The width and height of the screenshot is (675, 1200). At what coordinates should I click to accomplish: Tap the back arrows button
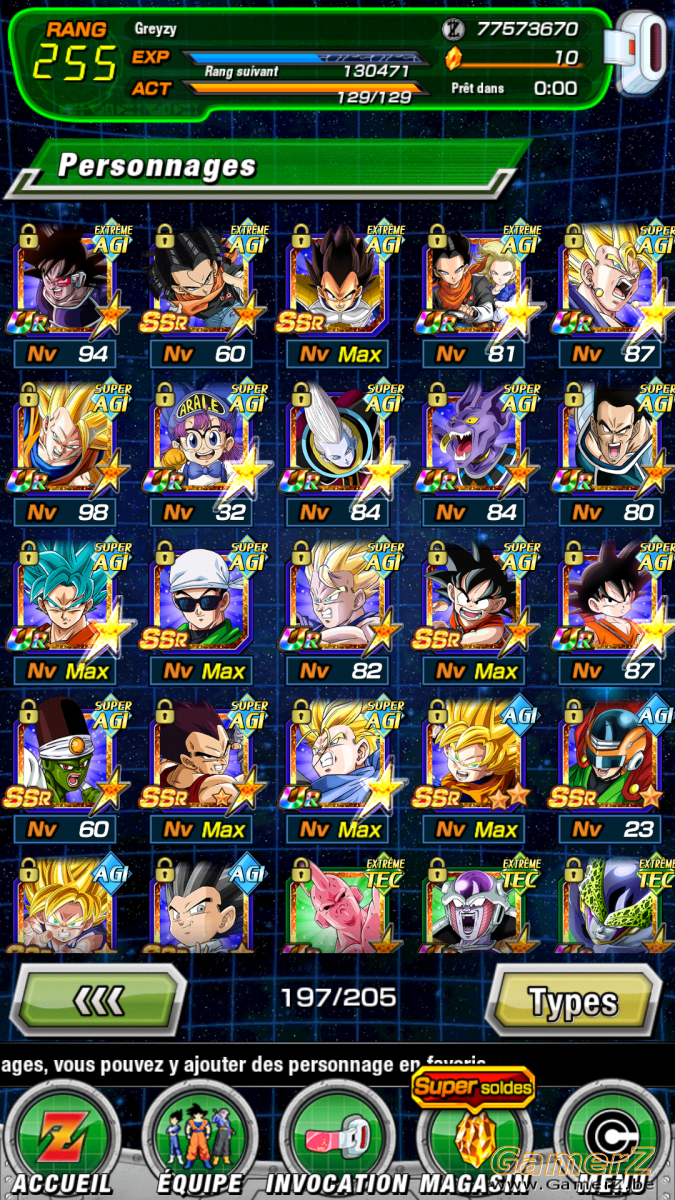click(98, 999)
